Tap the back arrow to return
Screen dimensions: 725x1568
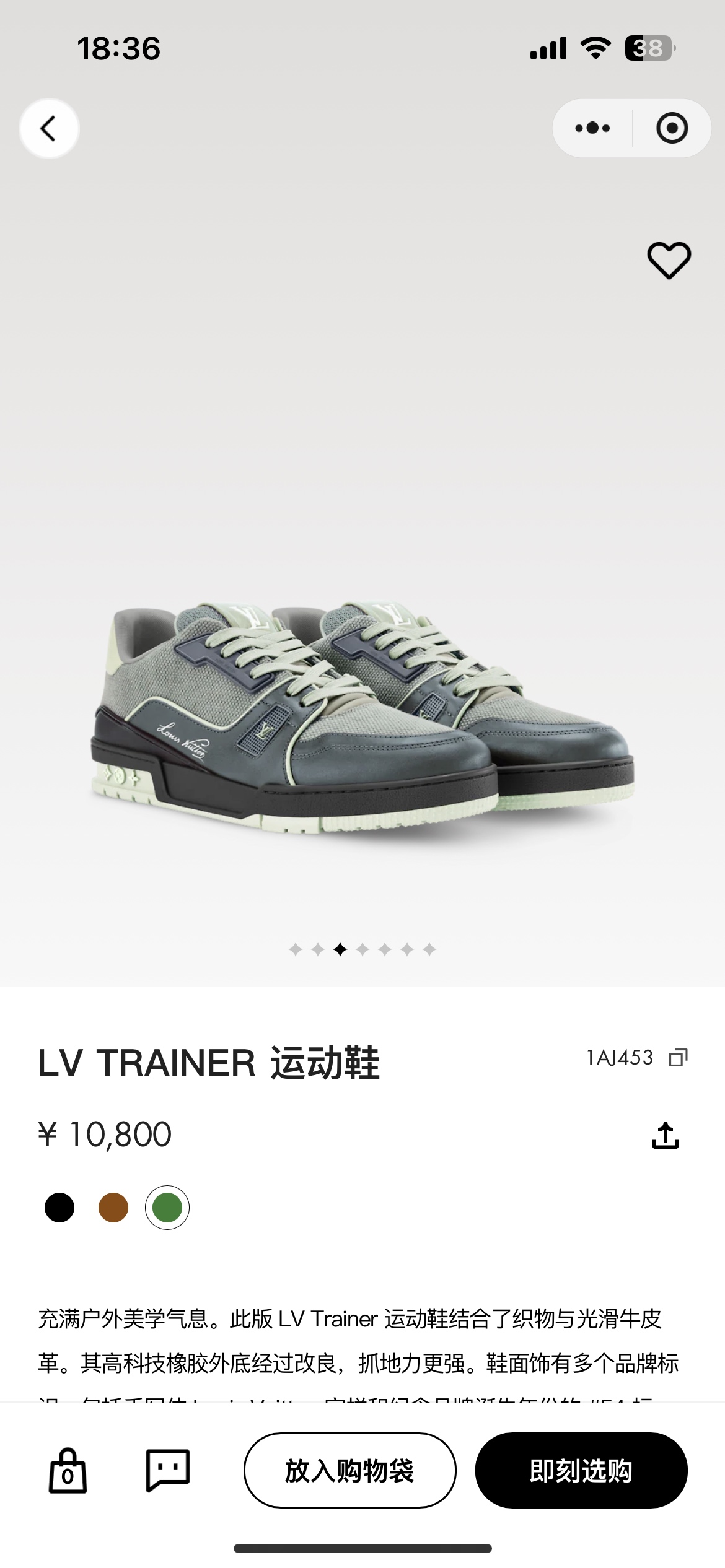(50, 128)
